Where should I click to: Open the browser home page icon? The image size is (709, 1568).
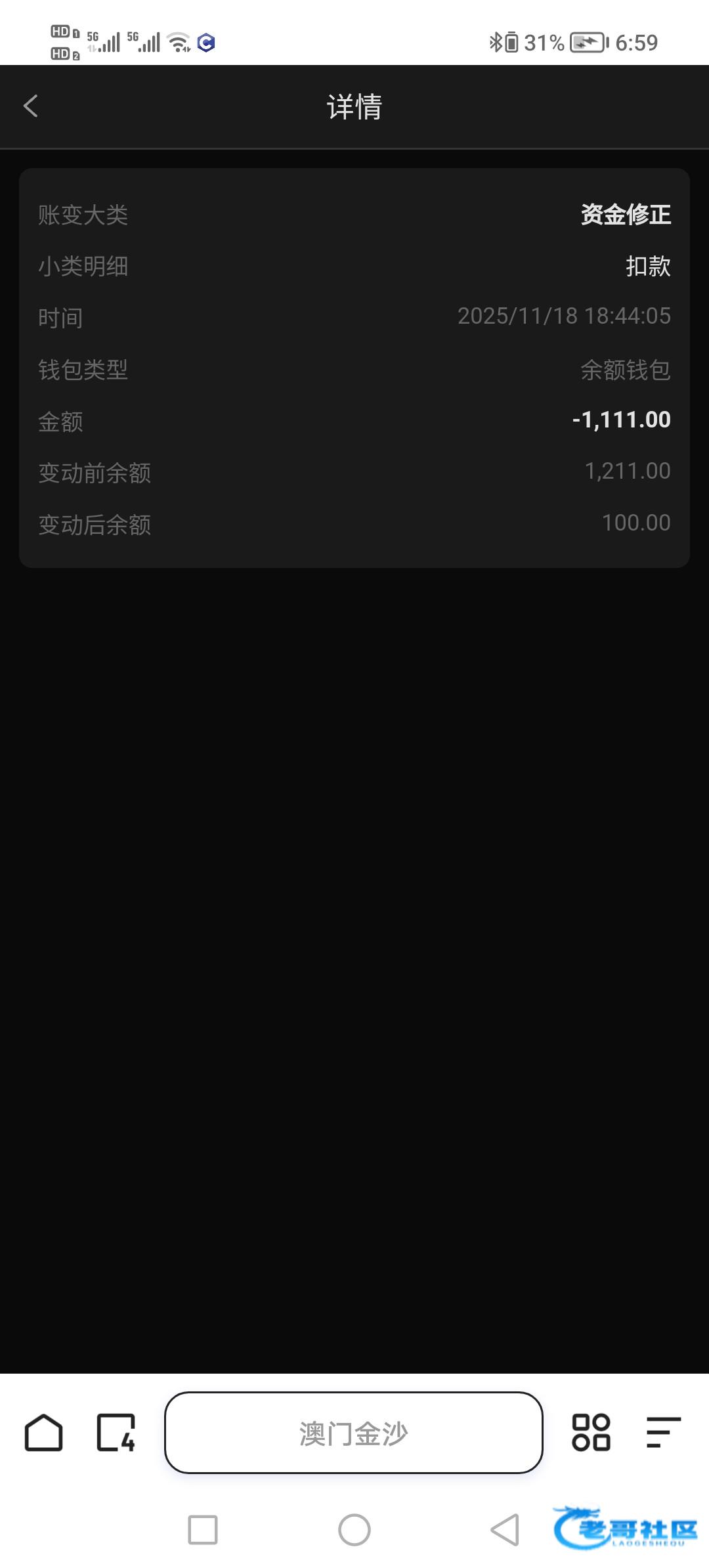point(44,1432)
